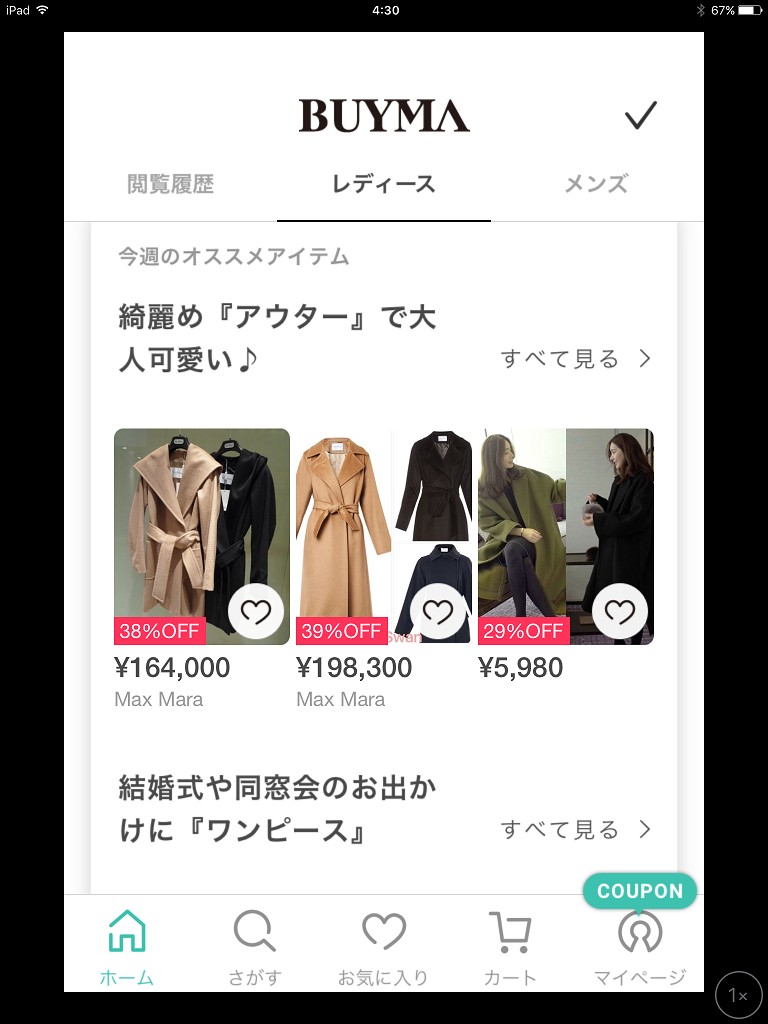Go to the ホーム tab

[x=126, y=945]
